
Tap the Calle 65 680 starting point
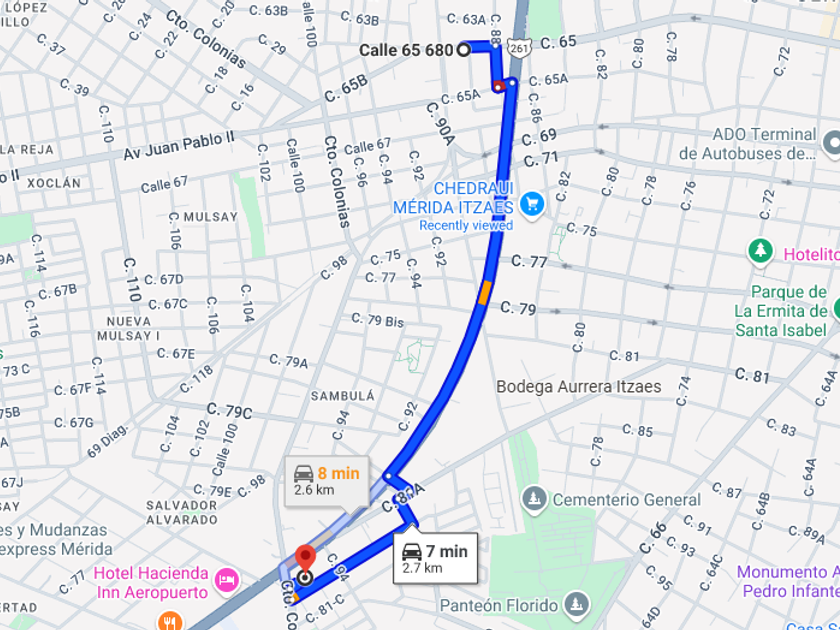pos(463,49)
